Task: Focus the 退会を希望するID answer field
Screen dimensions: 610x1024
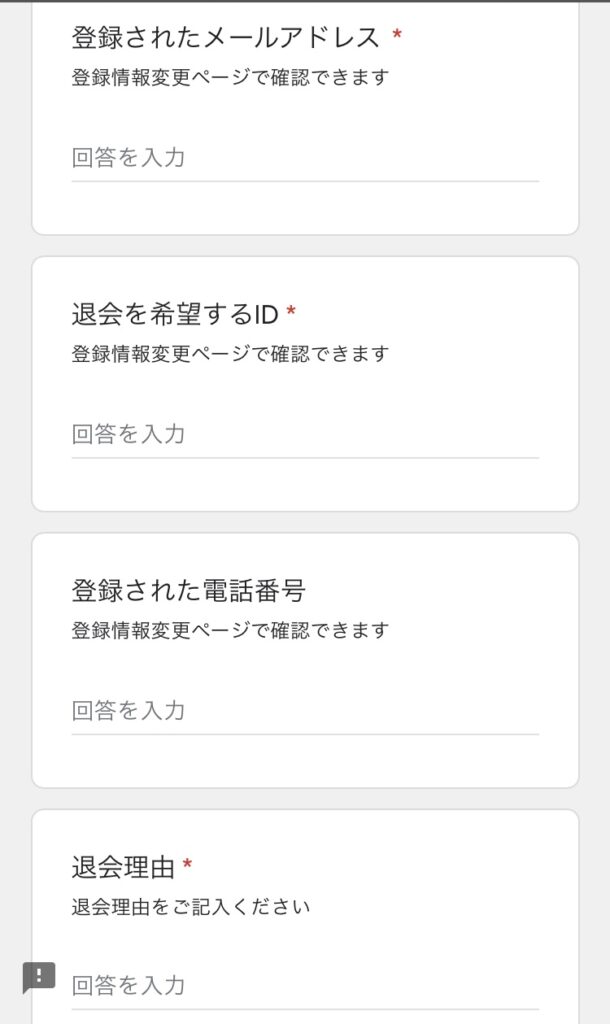Action: pos(305,434)
